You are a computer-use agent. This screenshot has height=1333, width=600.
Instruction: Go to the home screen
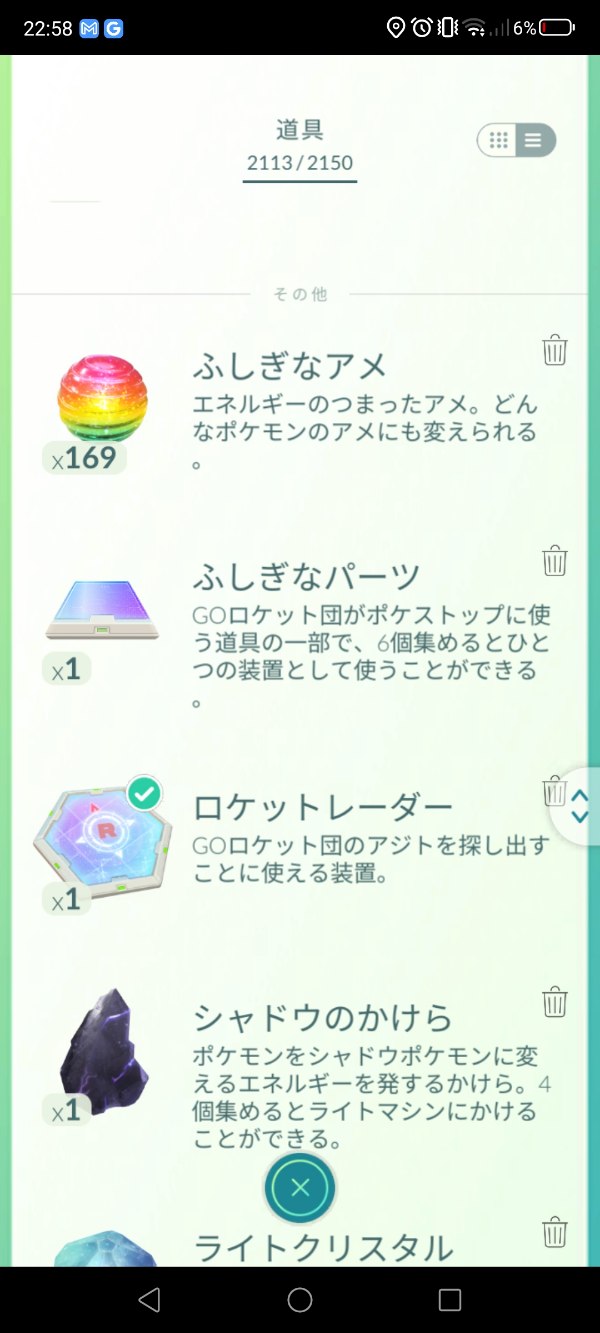(x=300, y=1299)
